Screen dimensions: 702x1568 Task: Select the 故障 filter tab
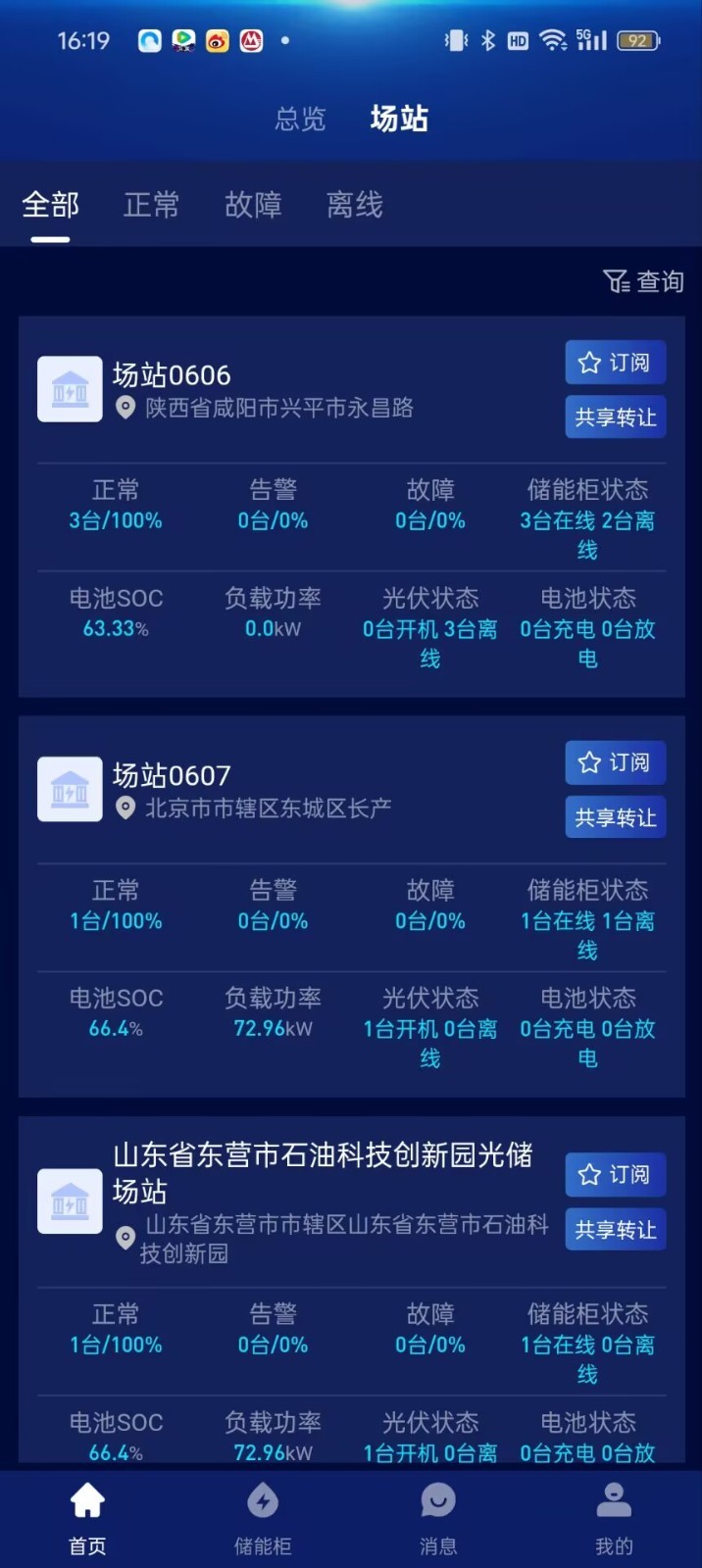253,205
